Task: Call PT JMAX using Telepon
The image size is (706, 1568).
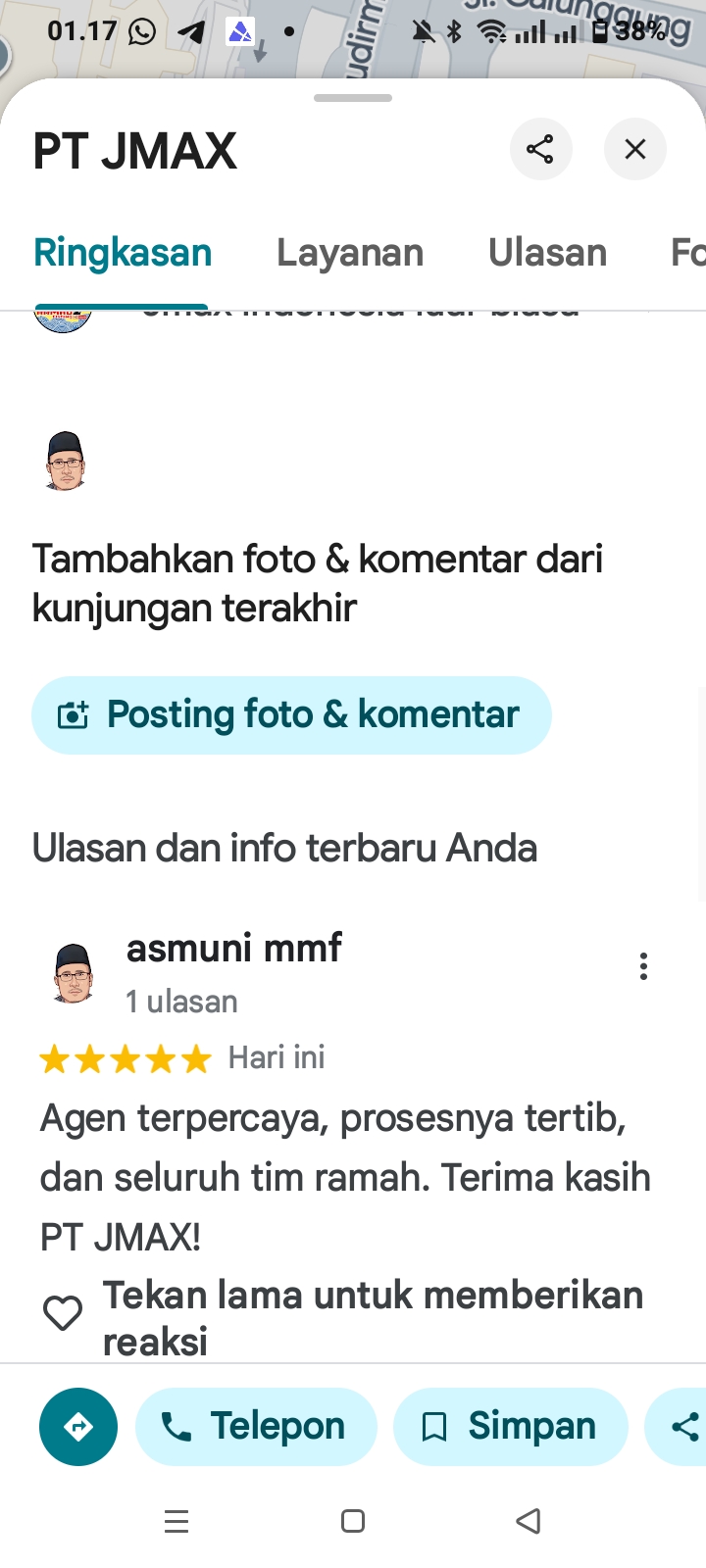Action: (x=256, y=1427)
